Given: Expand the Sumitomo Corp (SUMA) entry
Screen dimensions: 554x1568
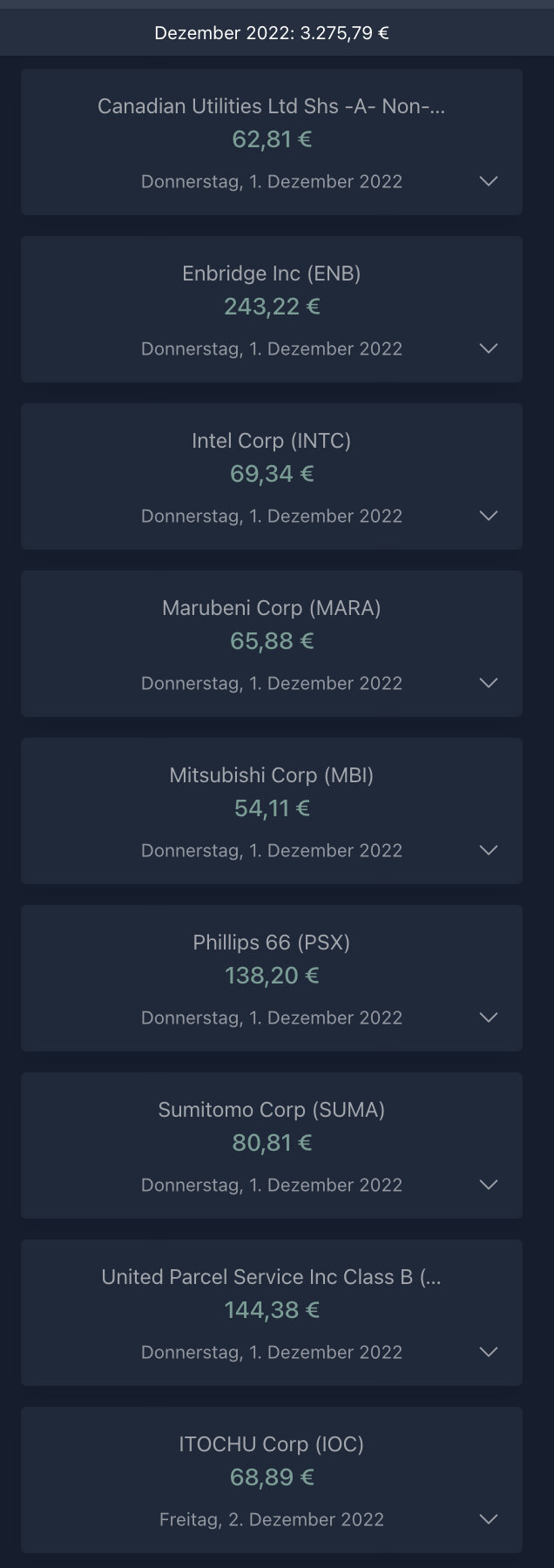Looking at the screenshot, I should (x=489, y=1185).
